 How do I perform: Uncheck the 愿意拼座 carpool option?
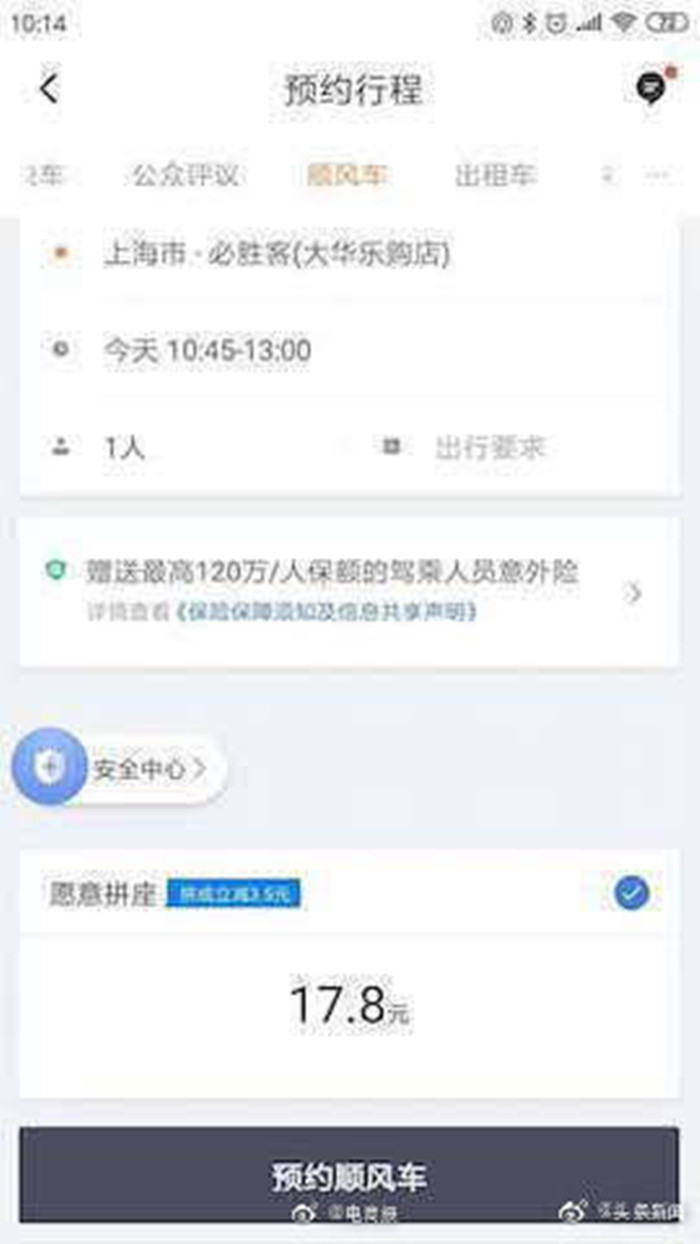coord(631,892)
